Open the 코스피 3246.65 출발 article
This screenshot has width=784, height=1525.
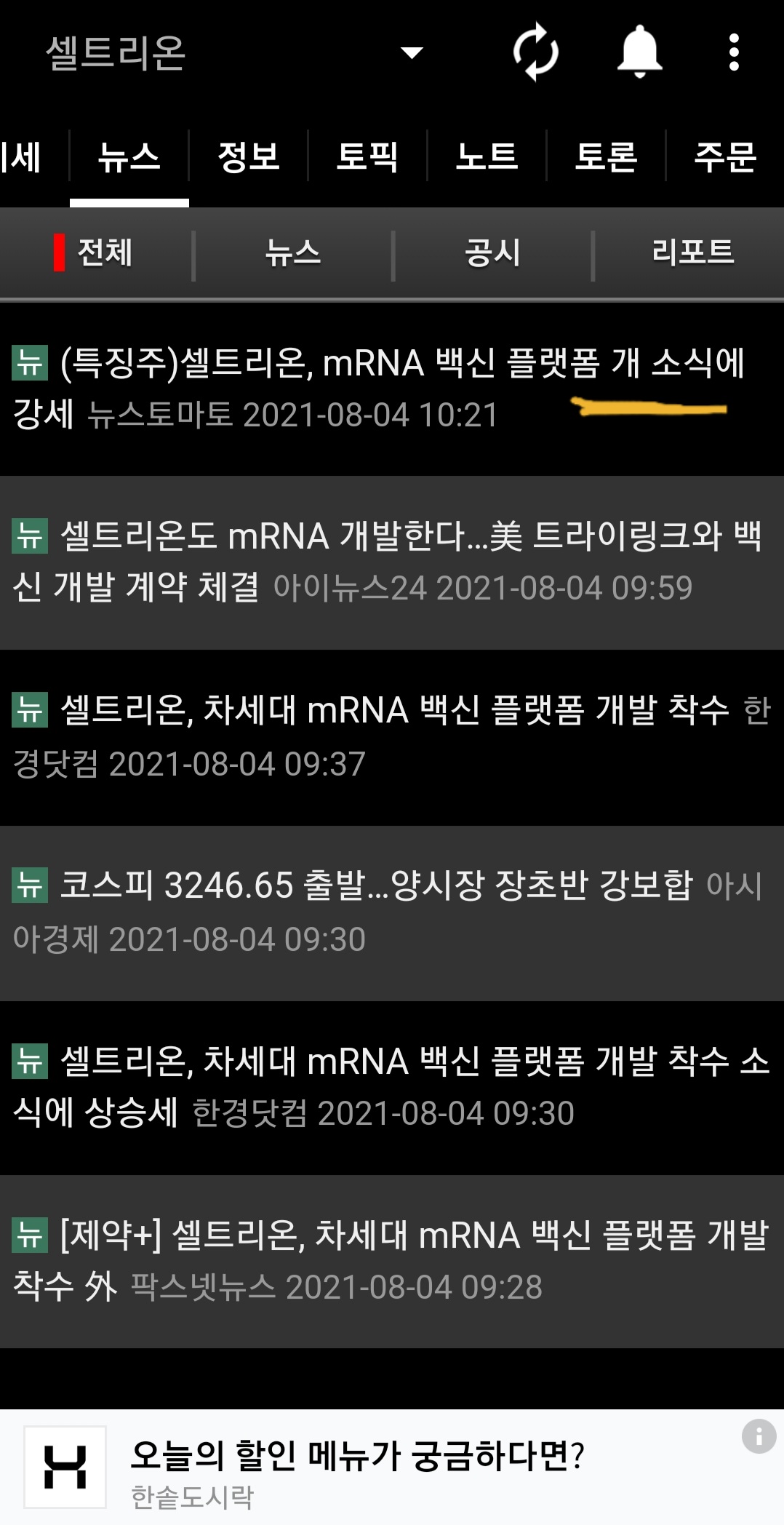click(385, 912)
